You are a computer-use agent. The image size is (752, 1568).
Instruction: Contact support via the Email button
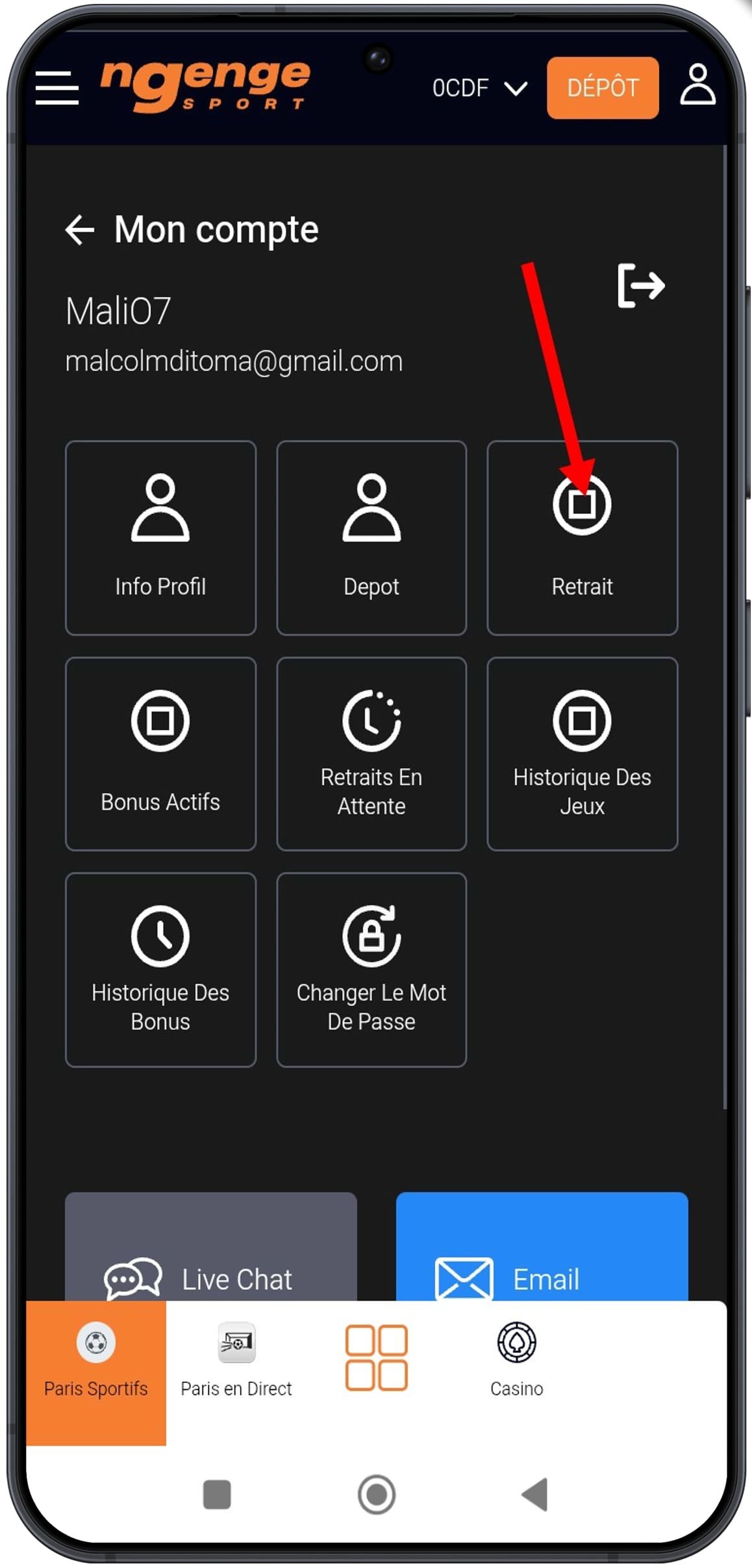pyautogui.click(x=542, y=1254)
